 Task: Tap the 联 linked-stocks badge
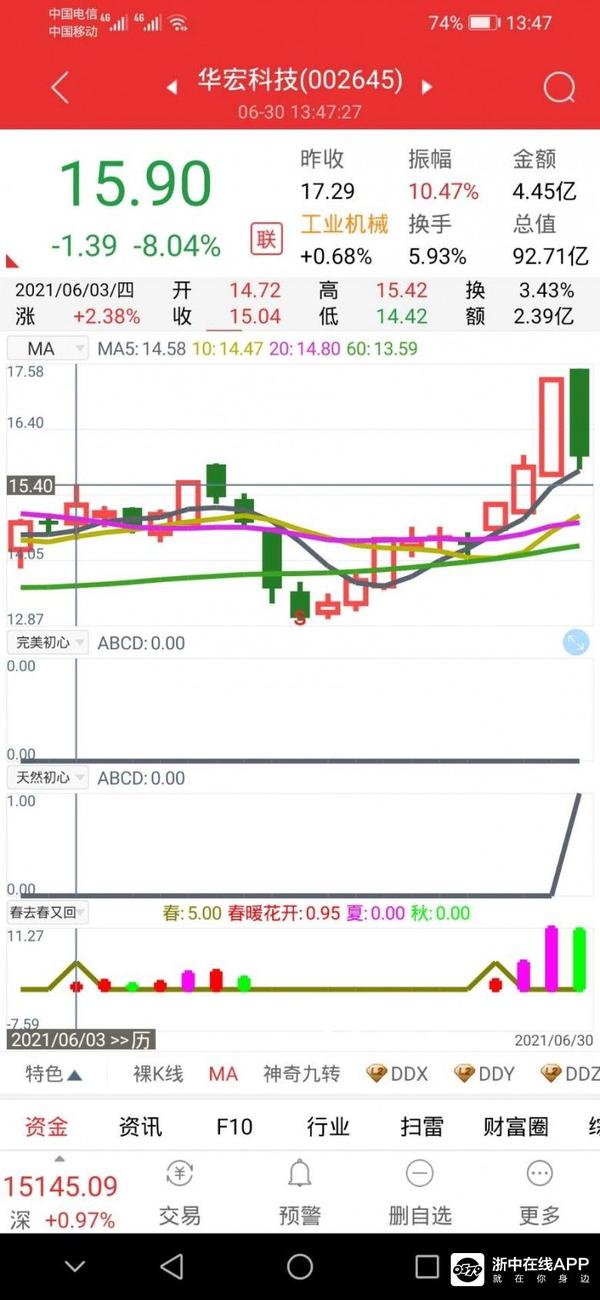pos(266,240)
